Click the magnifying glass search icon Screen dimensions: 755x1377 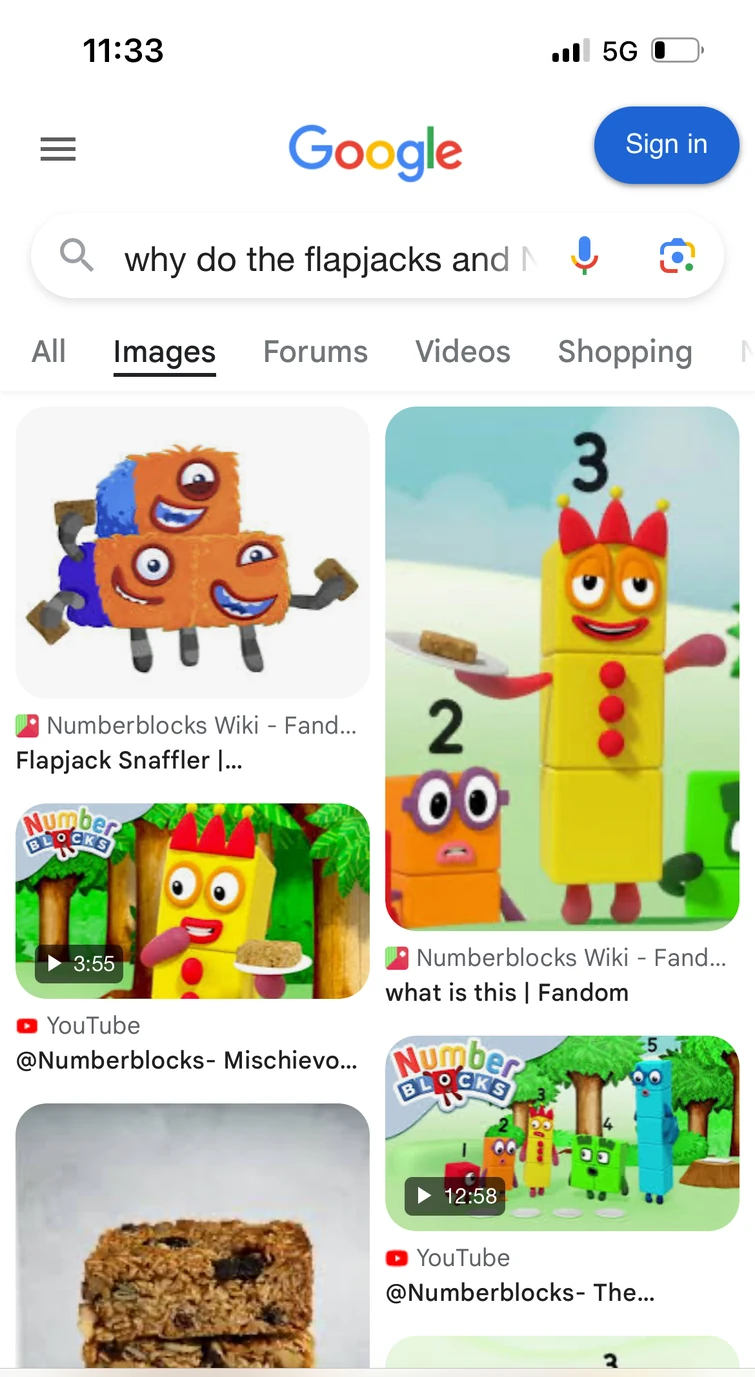pyautogui.click(x=76, y=257)
